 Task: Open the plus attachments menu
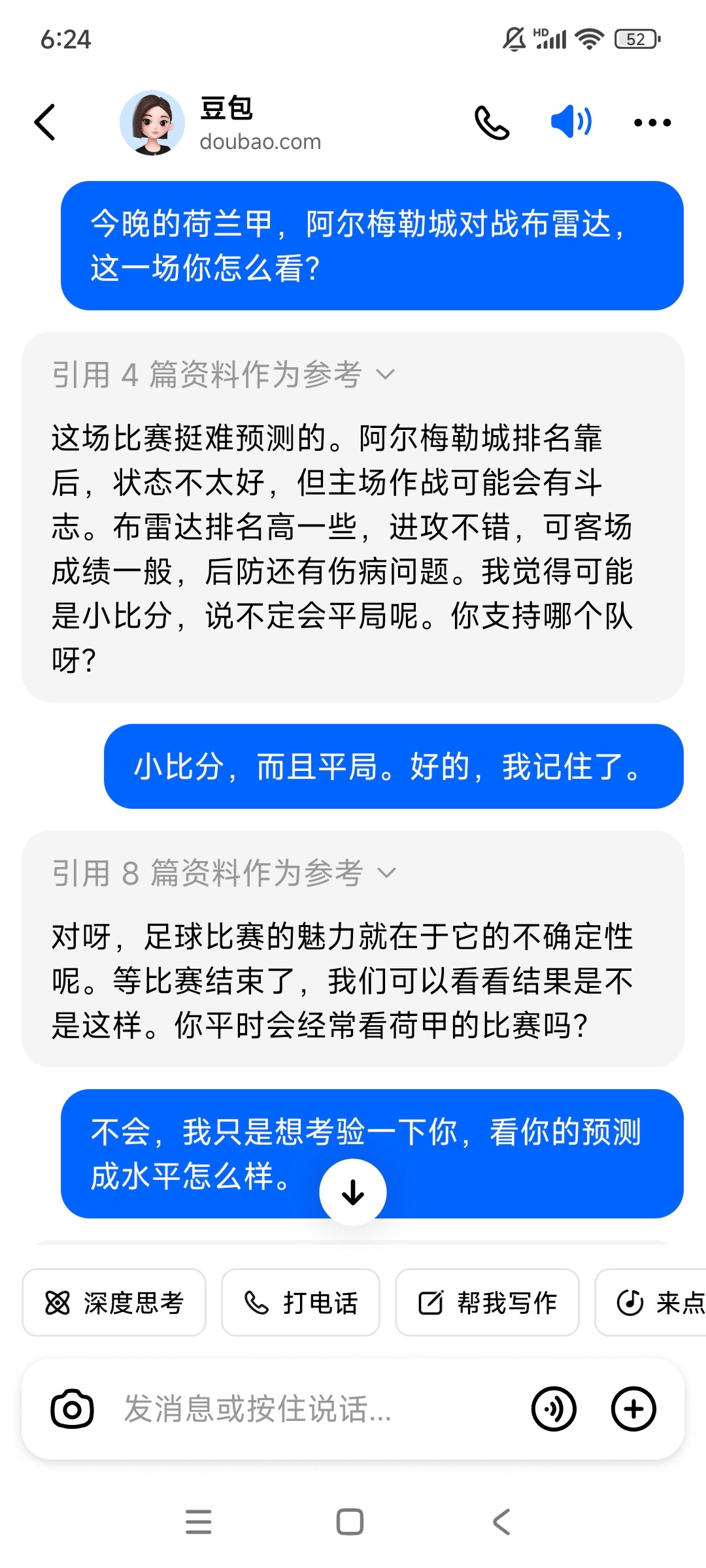click(x=633, y=1409)
